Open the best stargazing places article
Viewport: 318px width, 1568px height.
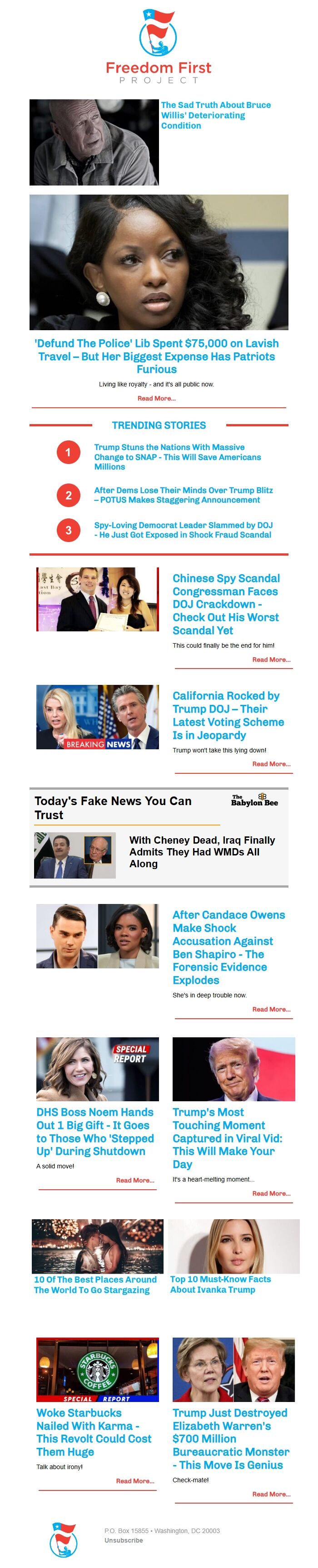[x=94, y=1285]
